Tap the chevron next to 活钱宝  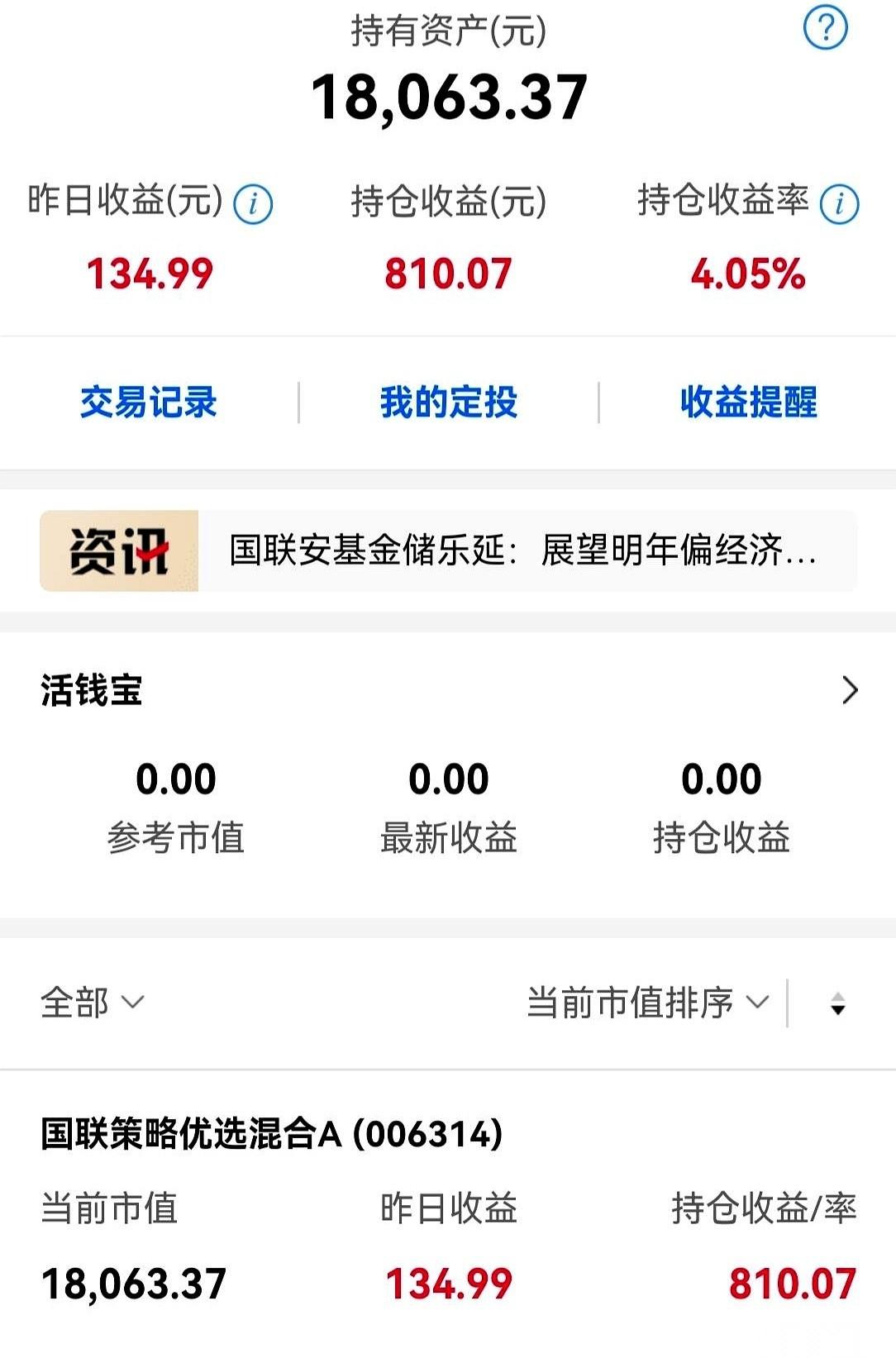pos(850,692)
